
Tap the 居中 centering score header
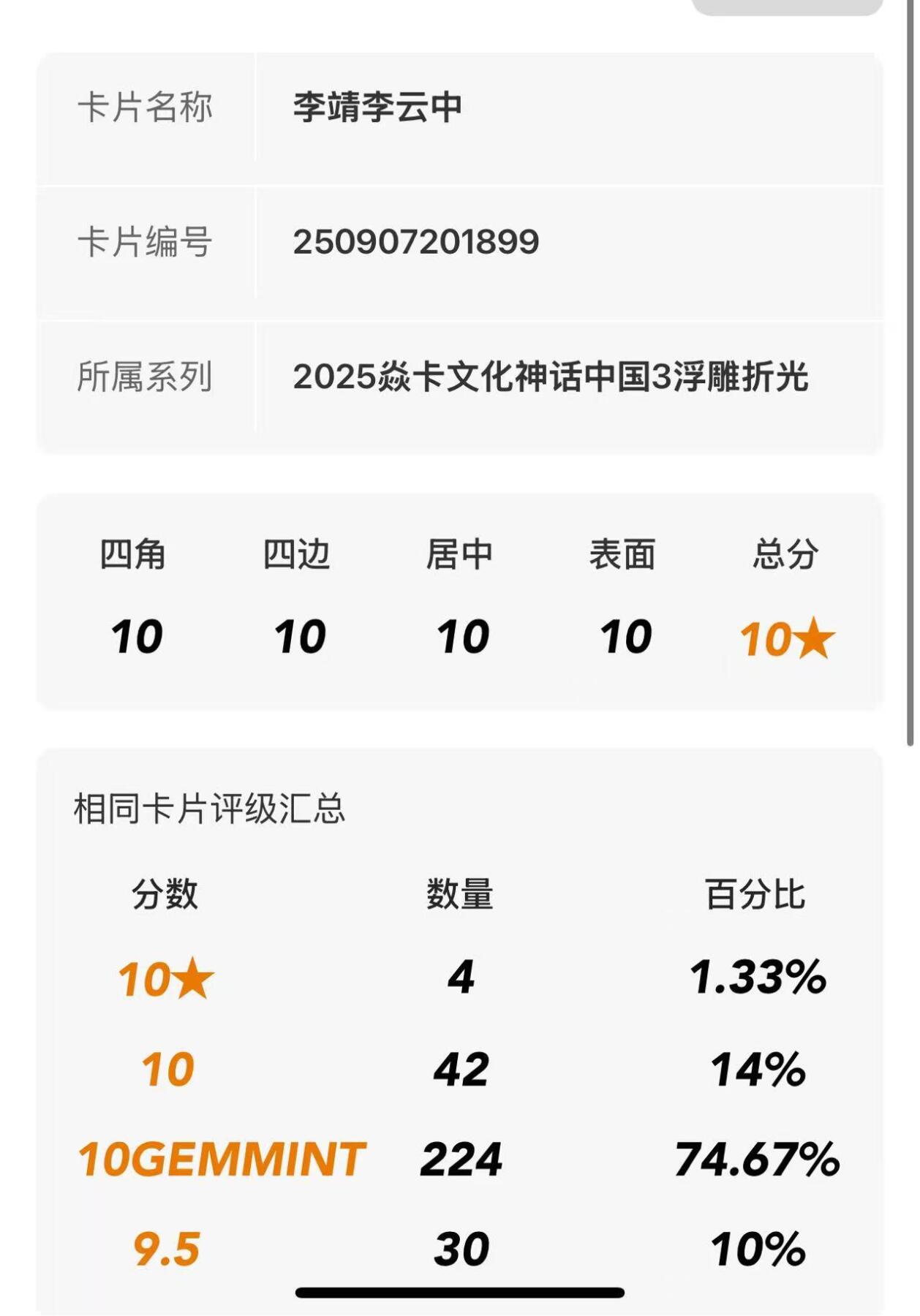point(461,554)
